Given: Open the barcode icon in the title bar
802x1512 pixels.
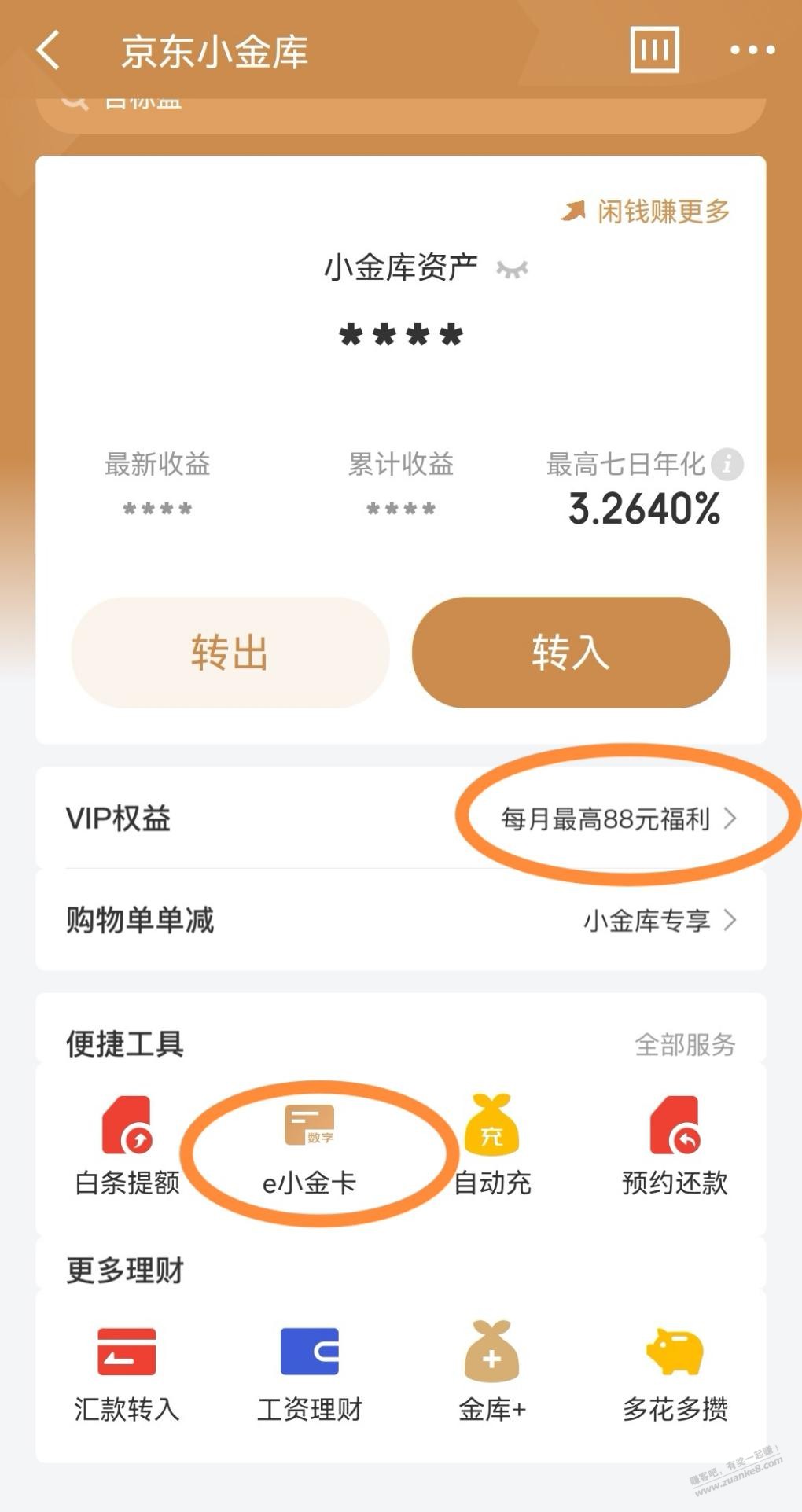Looking at the screenshot, I should pyautogui.click(x=654, y=51).
